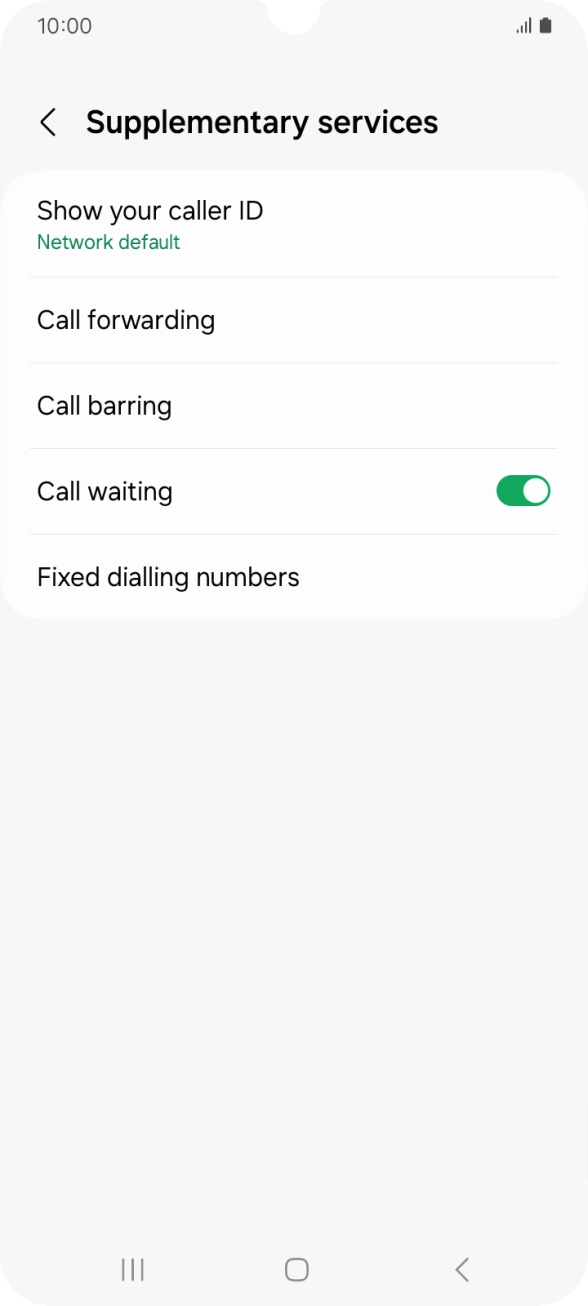Viewport: 588px width, 1306px height.
Task: Open Call barring settings
Action: point(294,406)
